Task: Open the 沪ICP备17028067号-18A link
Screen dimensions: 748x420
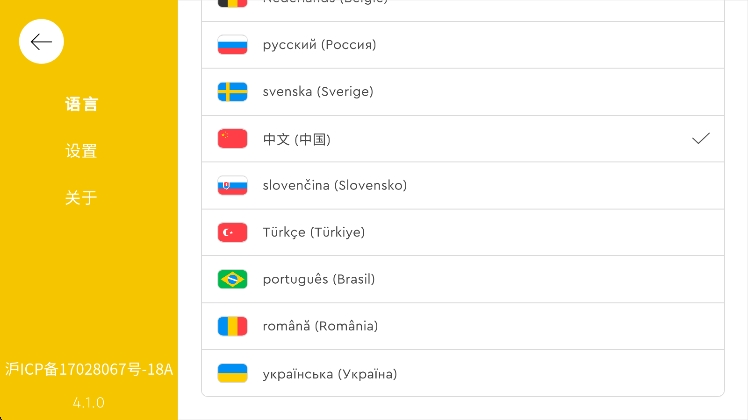Action: click(89, 369)
